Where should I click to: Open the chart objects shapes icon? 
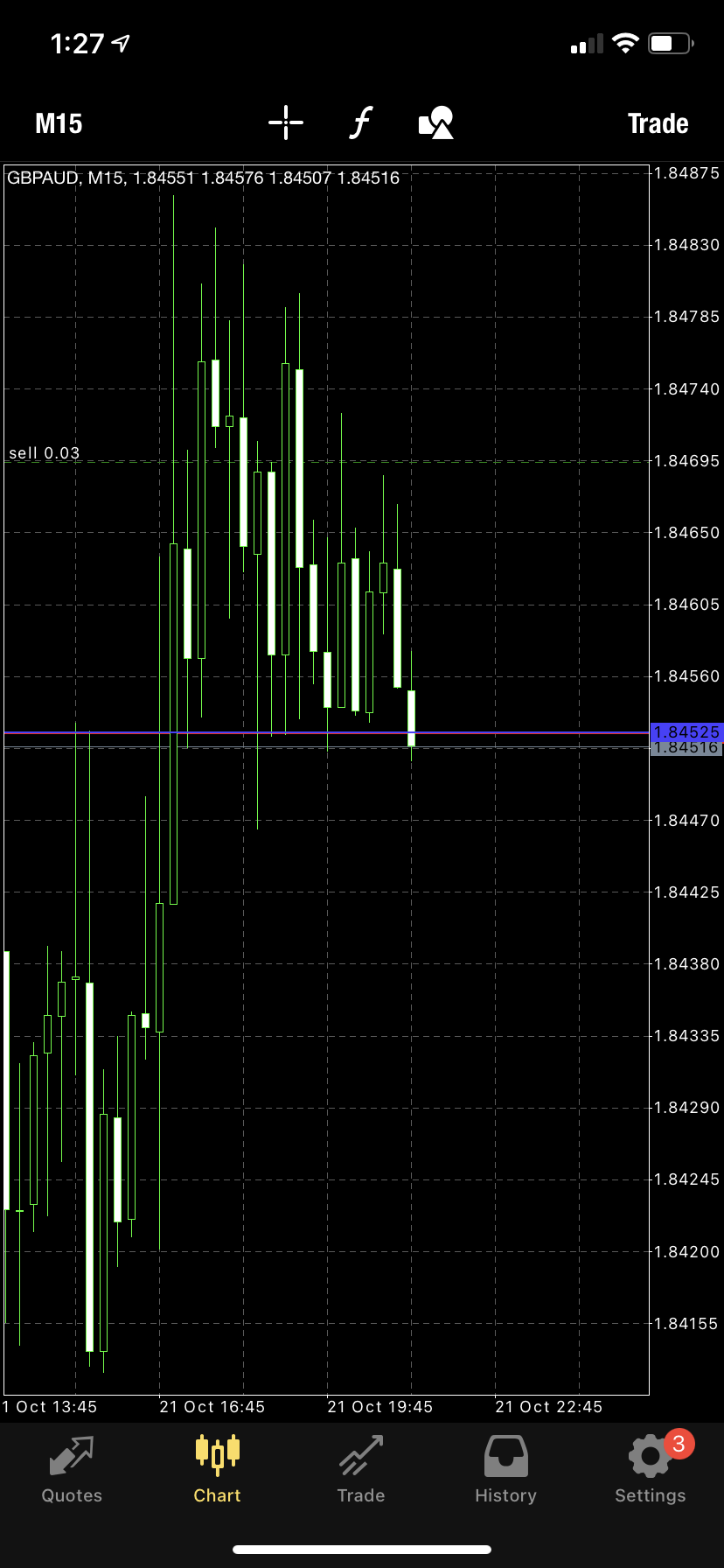(436, 122)
